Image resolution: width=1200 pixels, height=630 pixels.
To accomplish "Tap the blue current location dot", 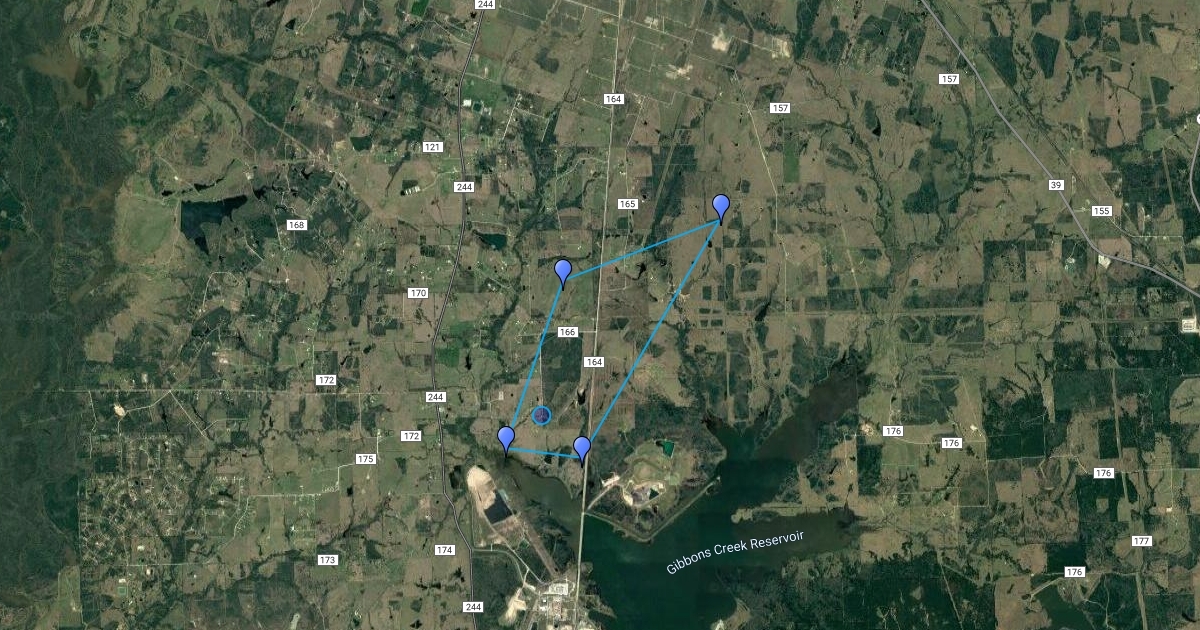I will (x=541, y=414).
